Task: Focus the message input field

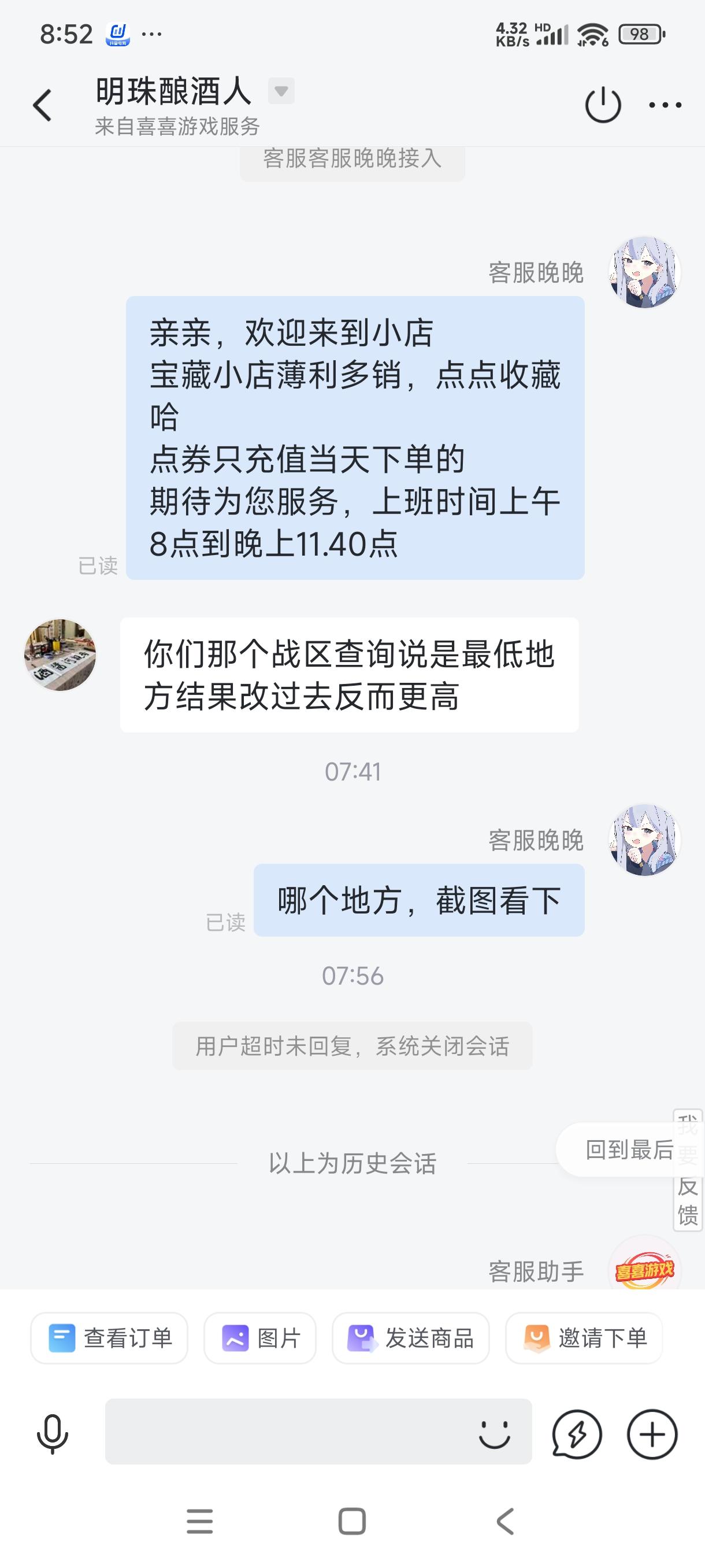Action: tap(286, 1432)
